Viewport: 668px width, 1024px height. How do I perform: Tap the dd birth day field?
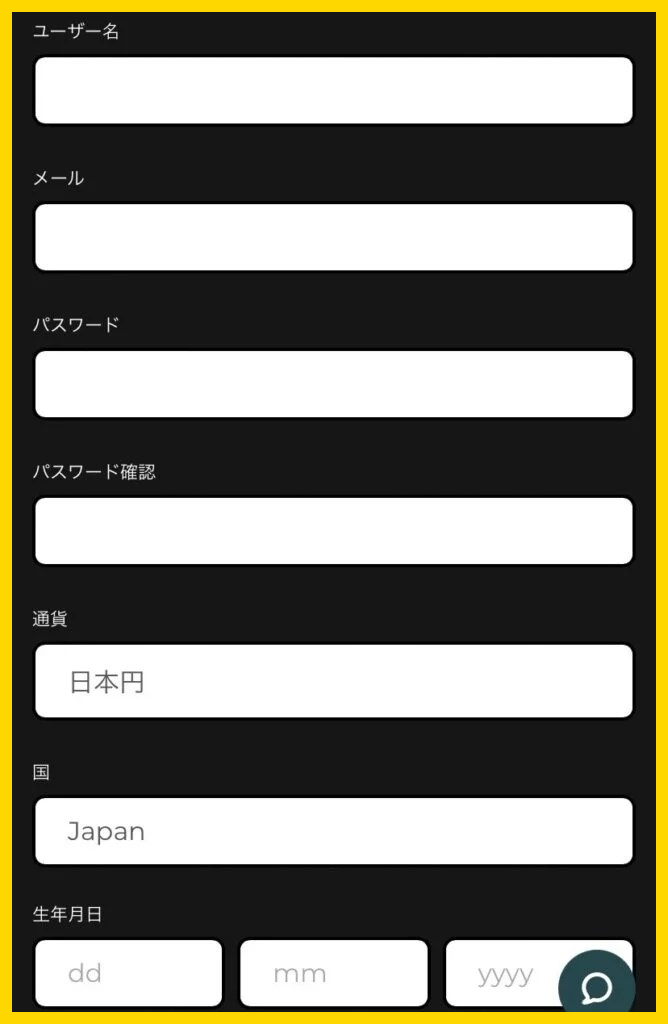point(129,973)
